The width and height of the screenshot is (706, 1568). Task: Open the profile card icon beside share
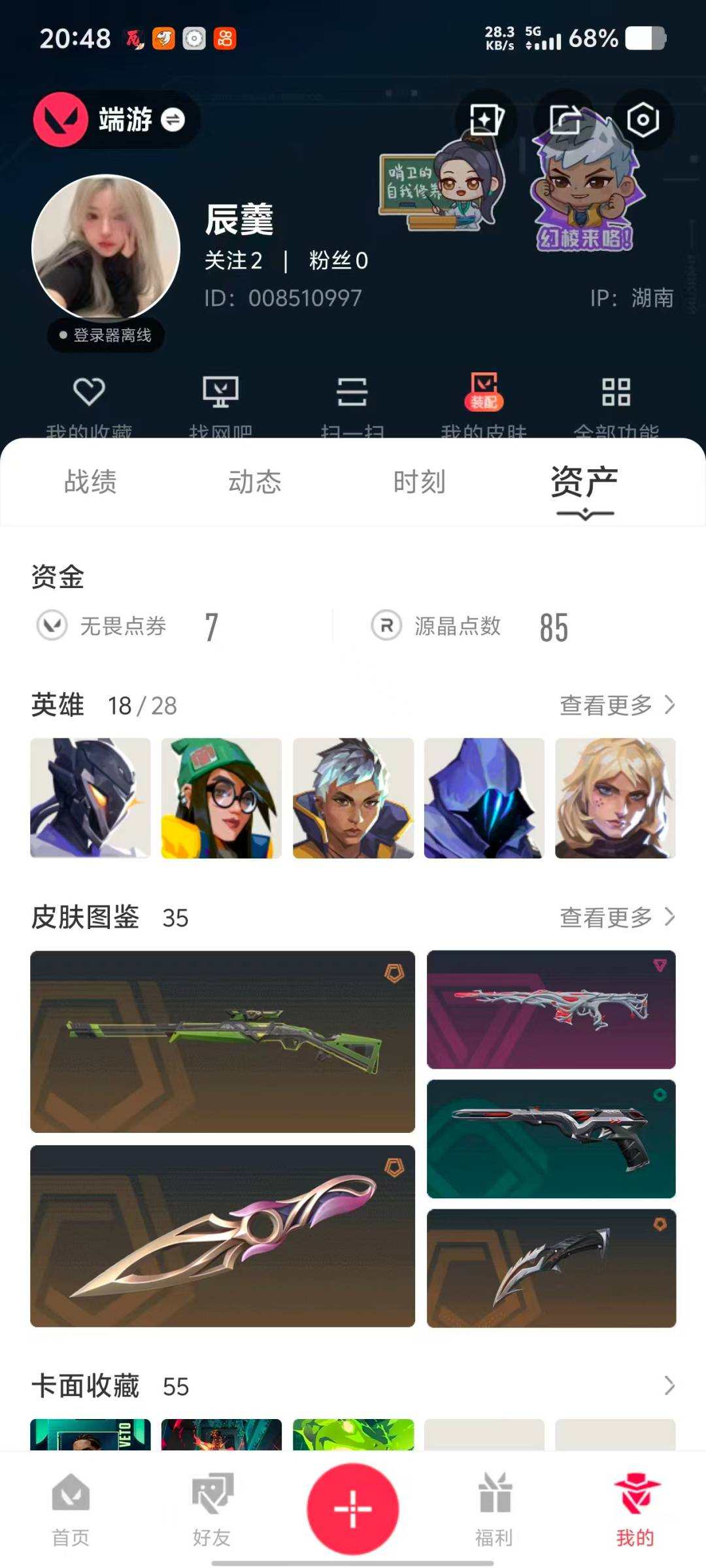point(487,120)
